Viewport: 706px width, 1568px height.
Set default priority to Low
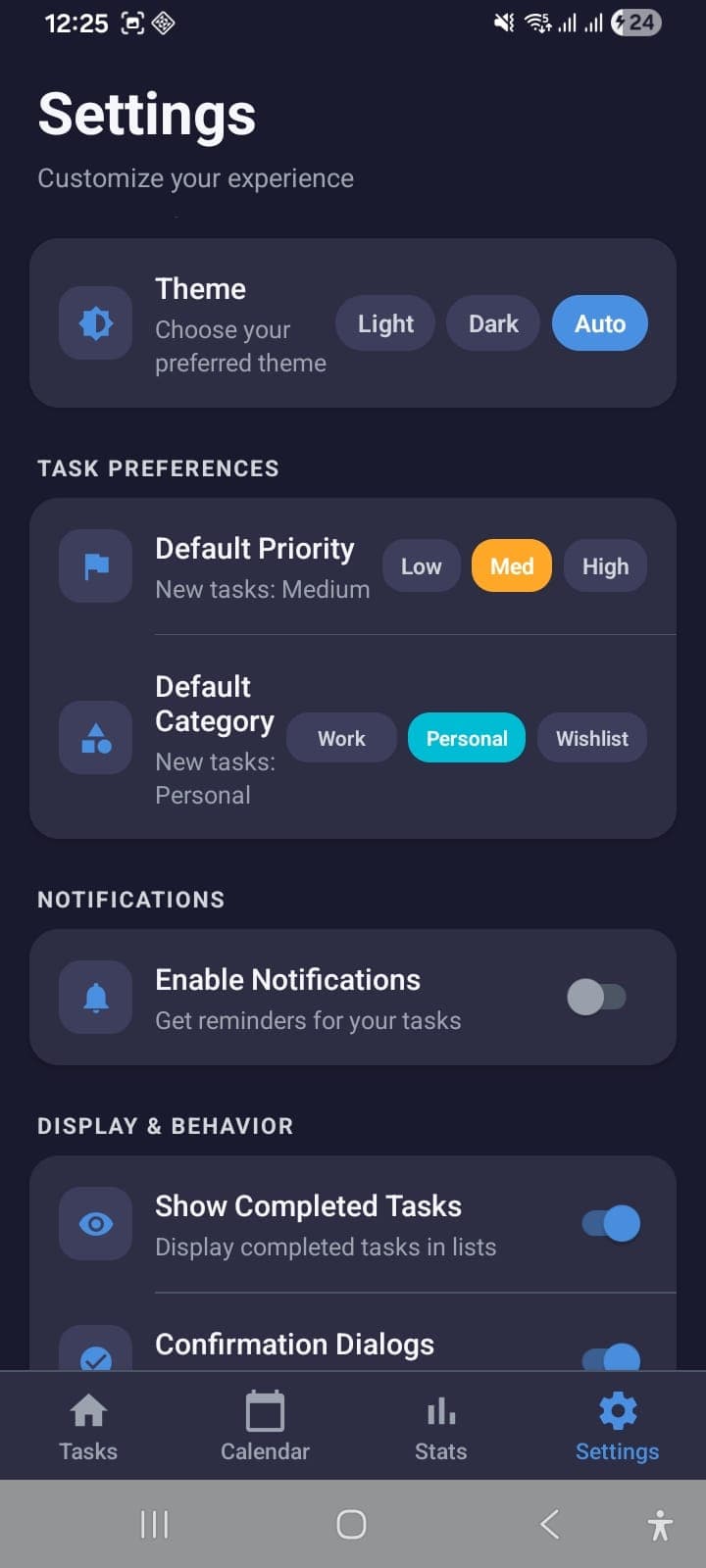tap(422, 565)
